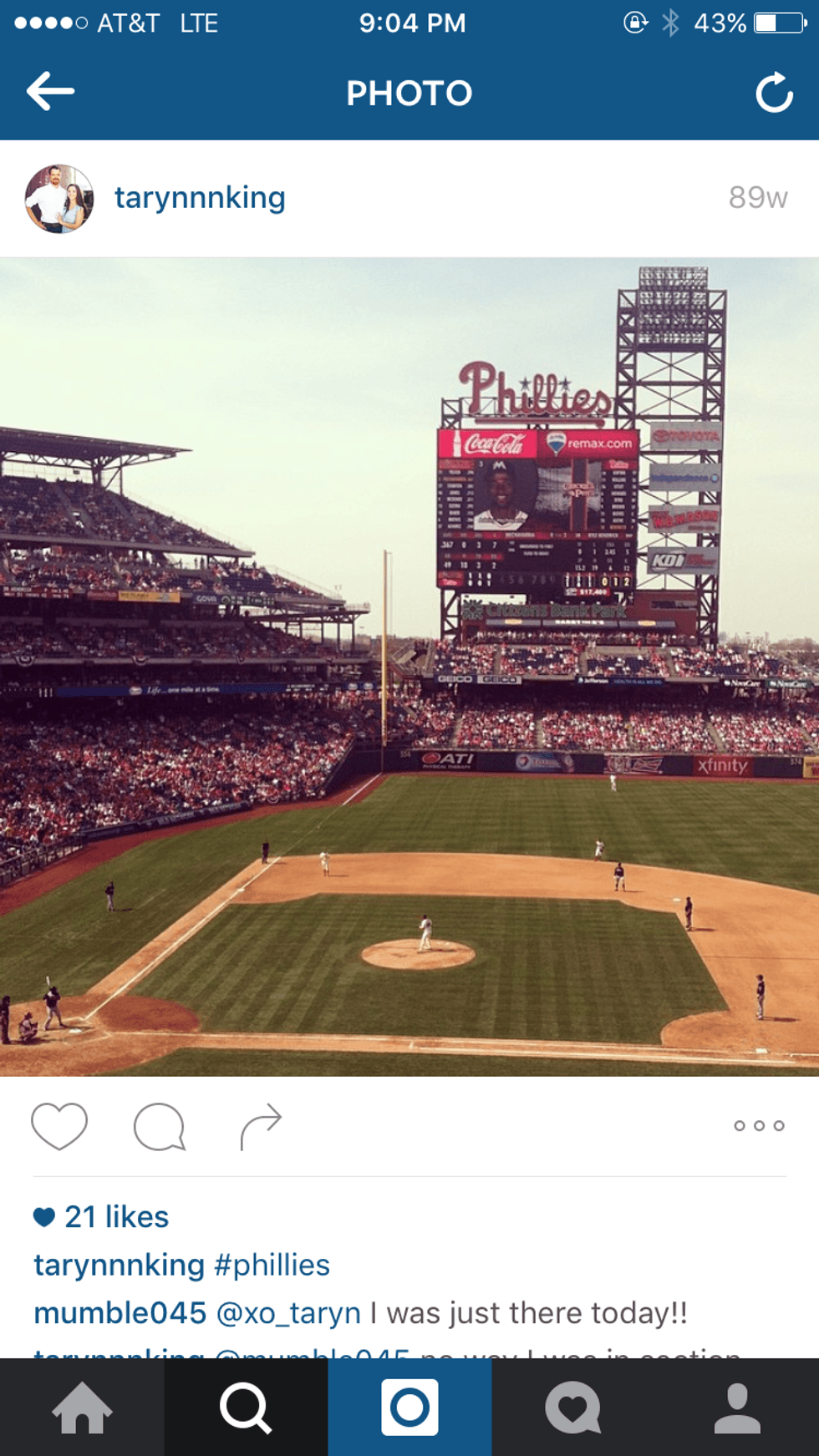Open the #phillies hashtag

click(272, 1265)
